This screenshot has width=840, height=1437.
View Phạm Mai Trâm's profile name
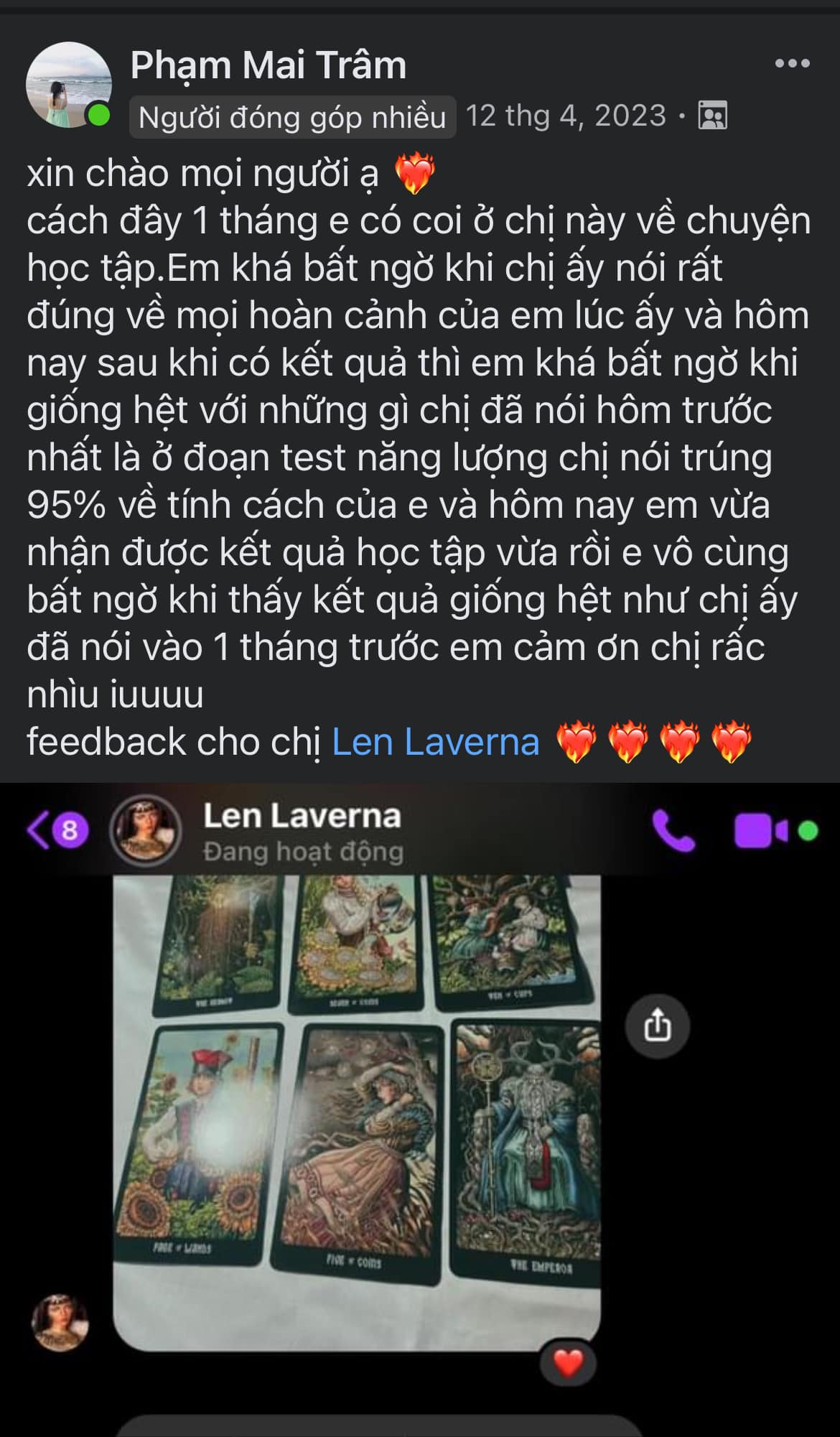pos(269,65)
